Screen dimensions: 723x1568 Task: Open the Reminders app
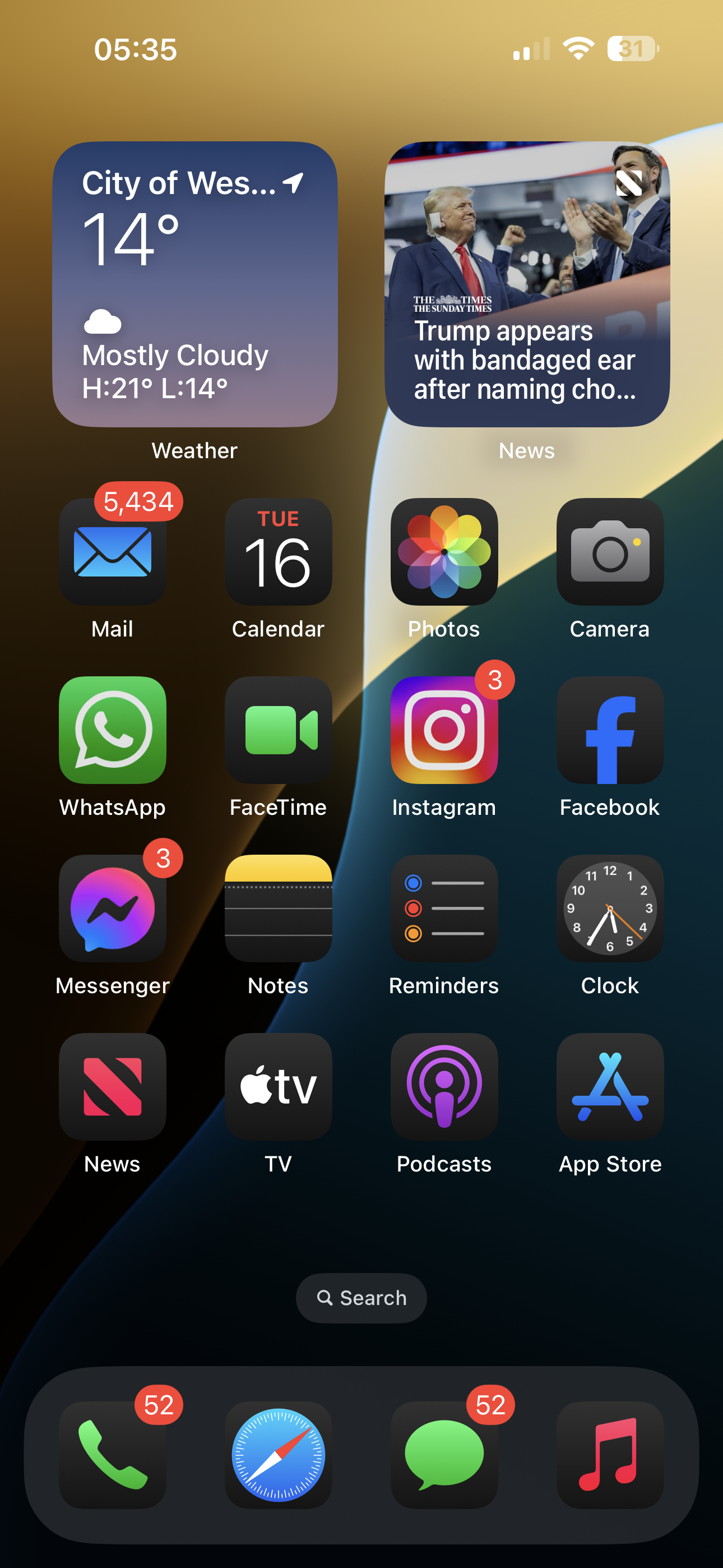tap(444, 908)
